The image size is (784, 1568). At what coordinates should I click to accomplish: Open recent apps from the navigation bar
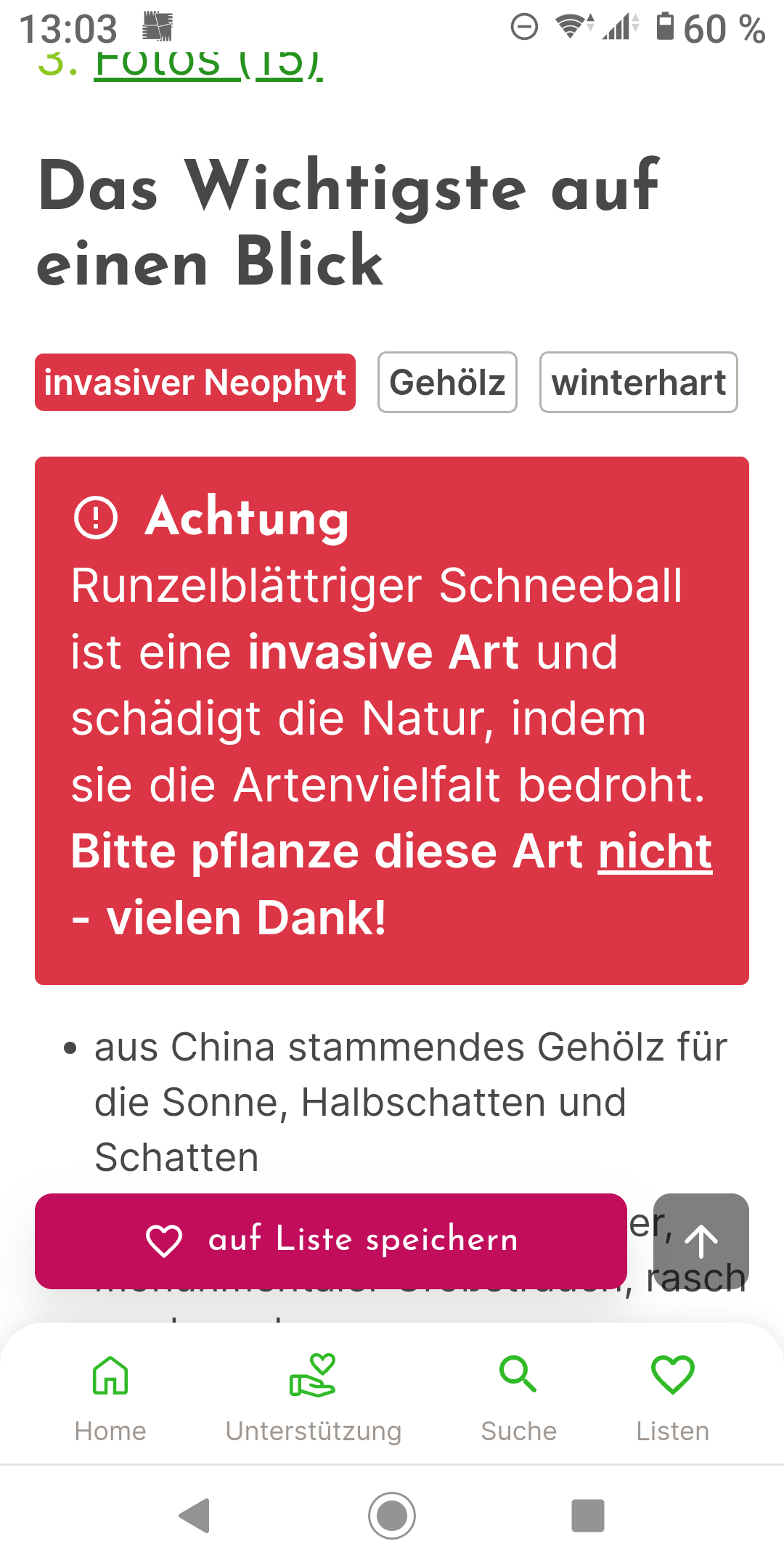(x=588, y=1516)
